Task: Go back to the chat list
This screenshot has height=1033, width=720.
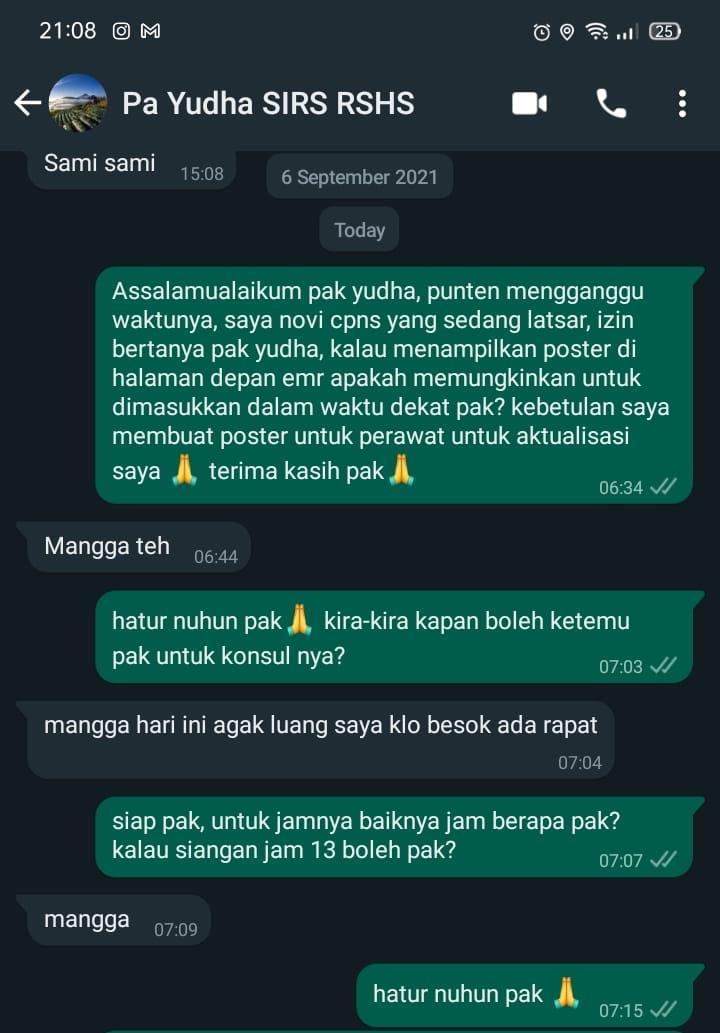Action: tap(27, 103)
